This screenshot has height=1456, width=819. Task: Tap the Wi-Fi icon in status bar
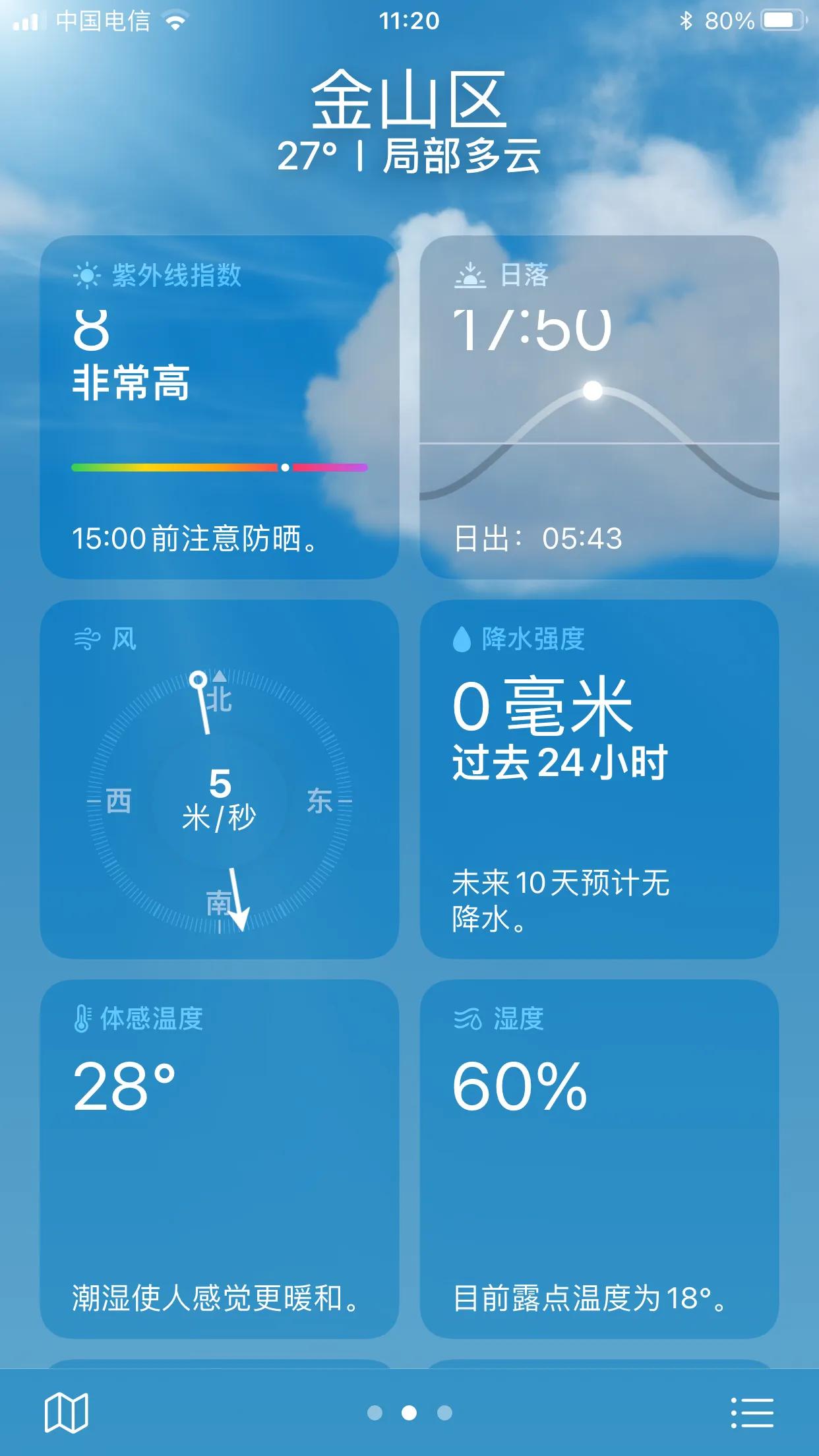coord(175,21)
